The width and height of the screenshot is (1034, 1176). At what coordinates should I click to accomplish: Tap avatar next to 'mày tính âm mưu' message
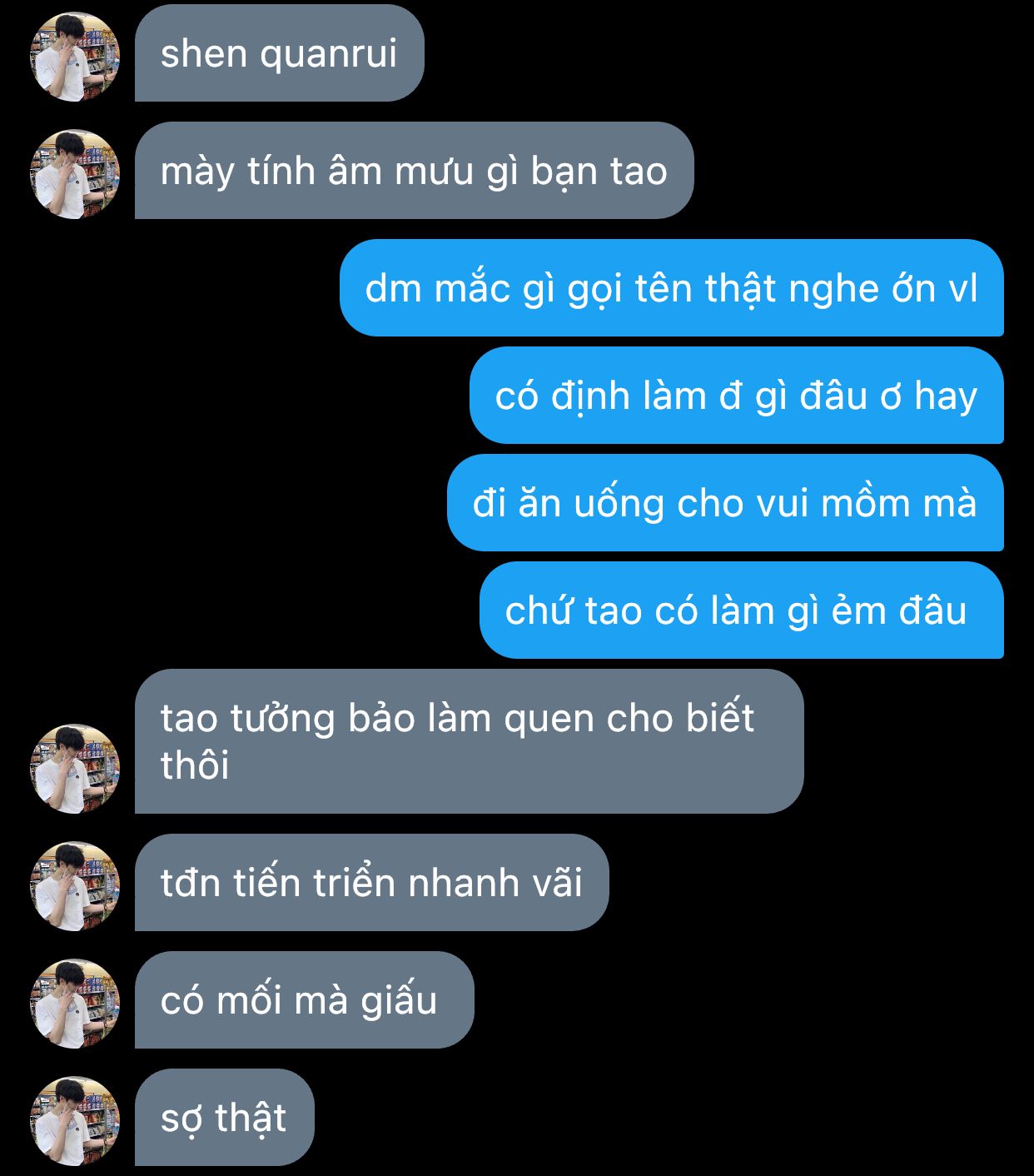75,174
